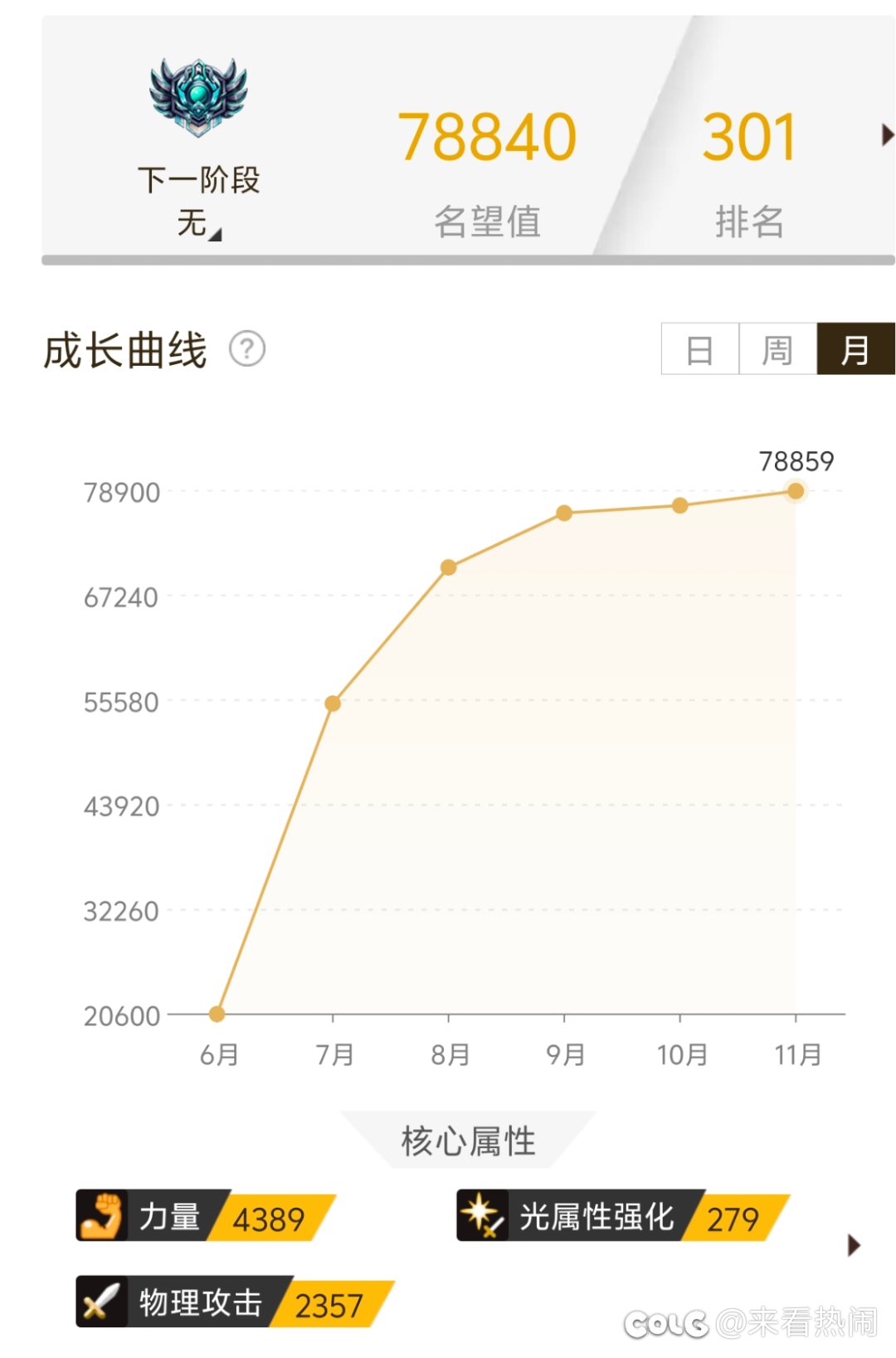The height and width of the screenshot is (1358, 896).
Task: Select the 6月 data point on the chart
Action: (217, 1014)
